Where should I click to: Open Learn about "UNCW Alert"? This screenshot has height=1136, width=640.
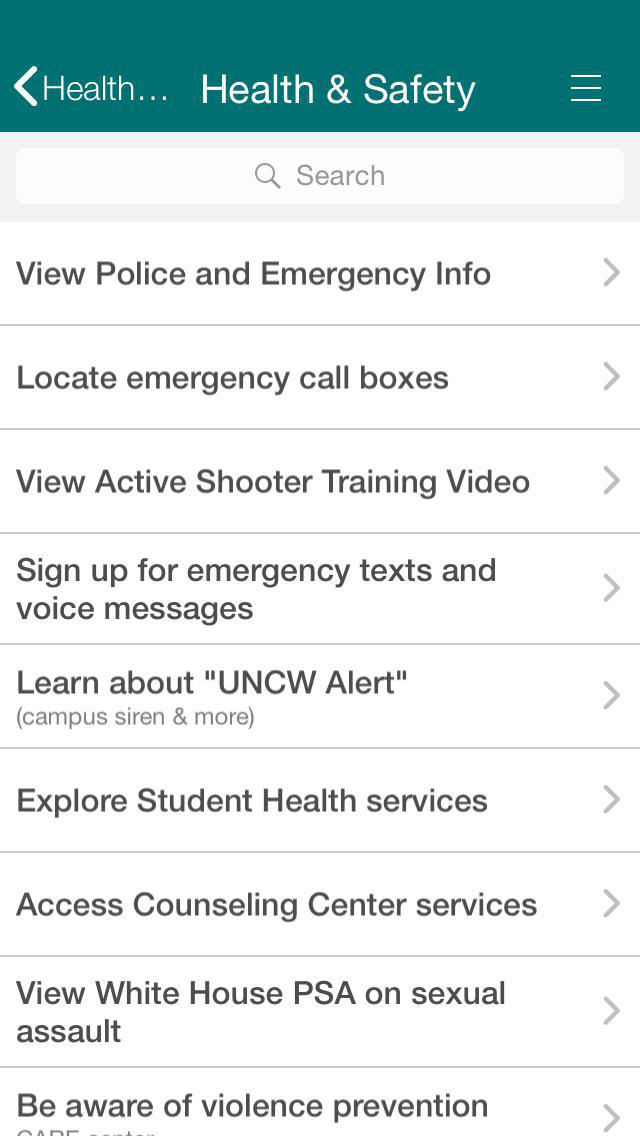pos(320,696)
